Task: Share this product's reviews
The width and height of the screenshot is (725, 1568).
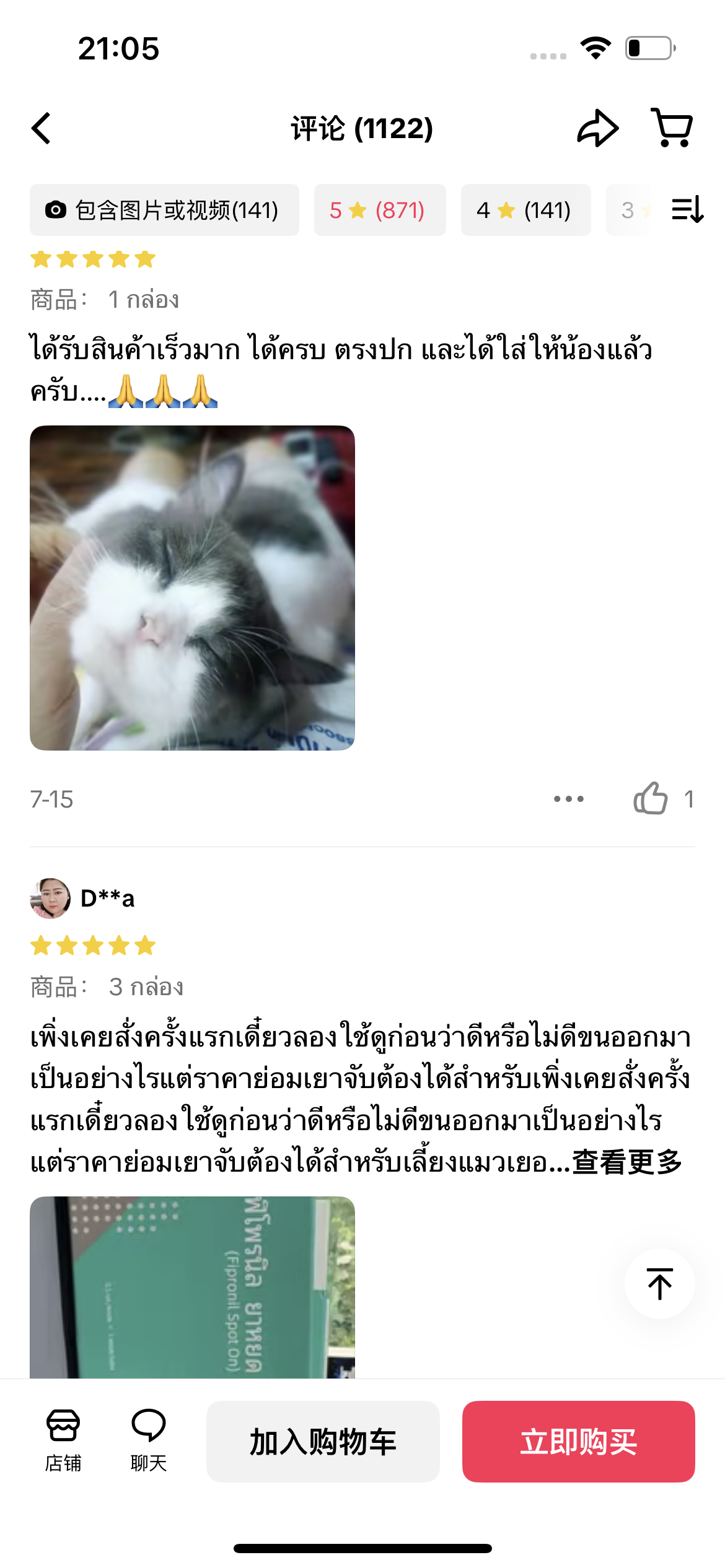Action: [597, 128]
